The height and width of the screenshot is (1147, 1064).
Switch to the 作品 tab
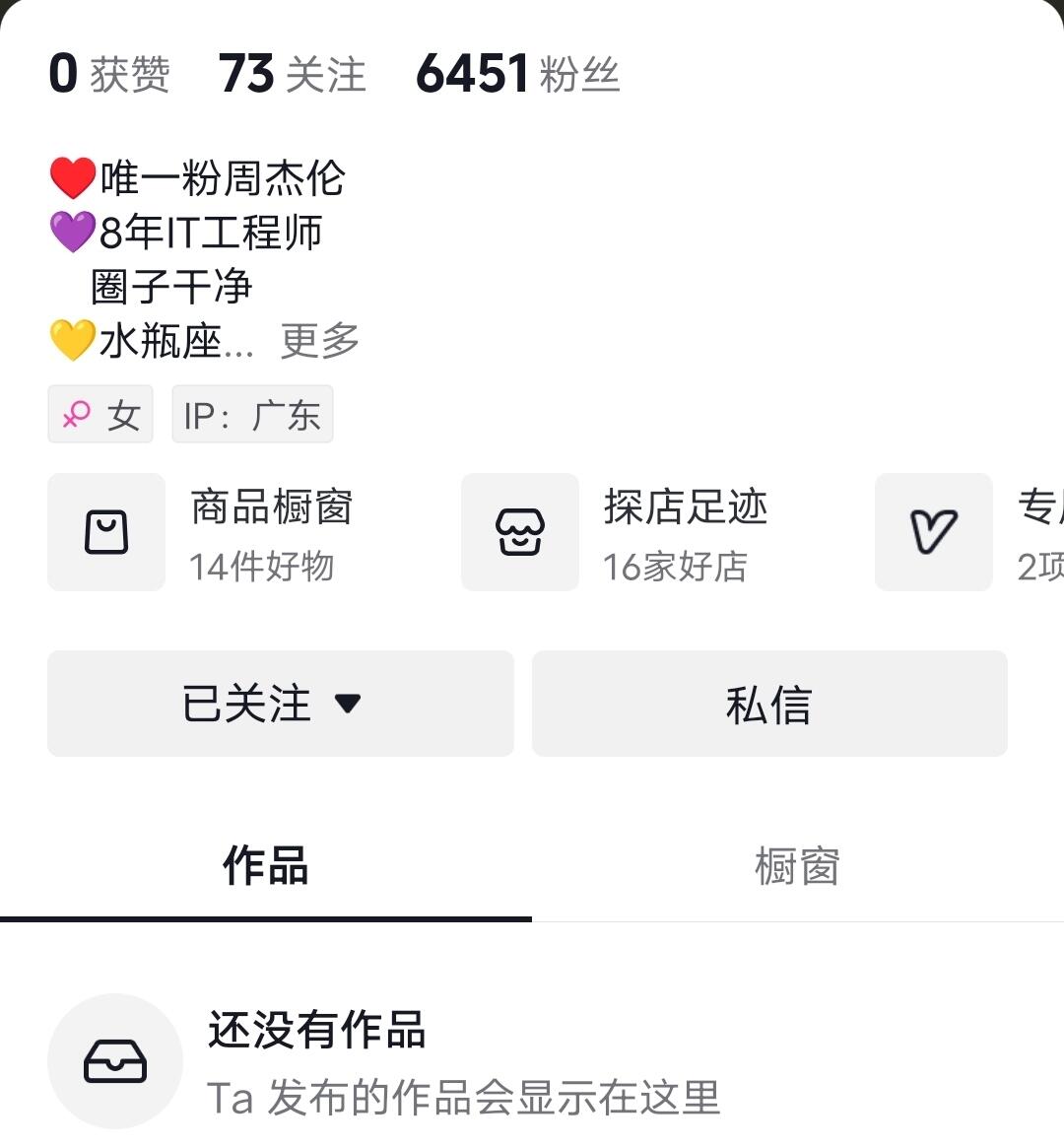tap(266, 867)
